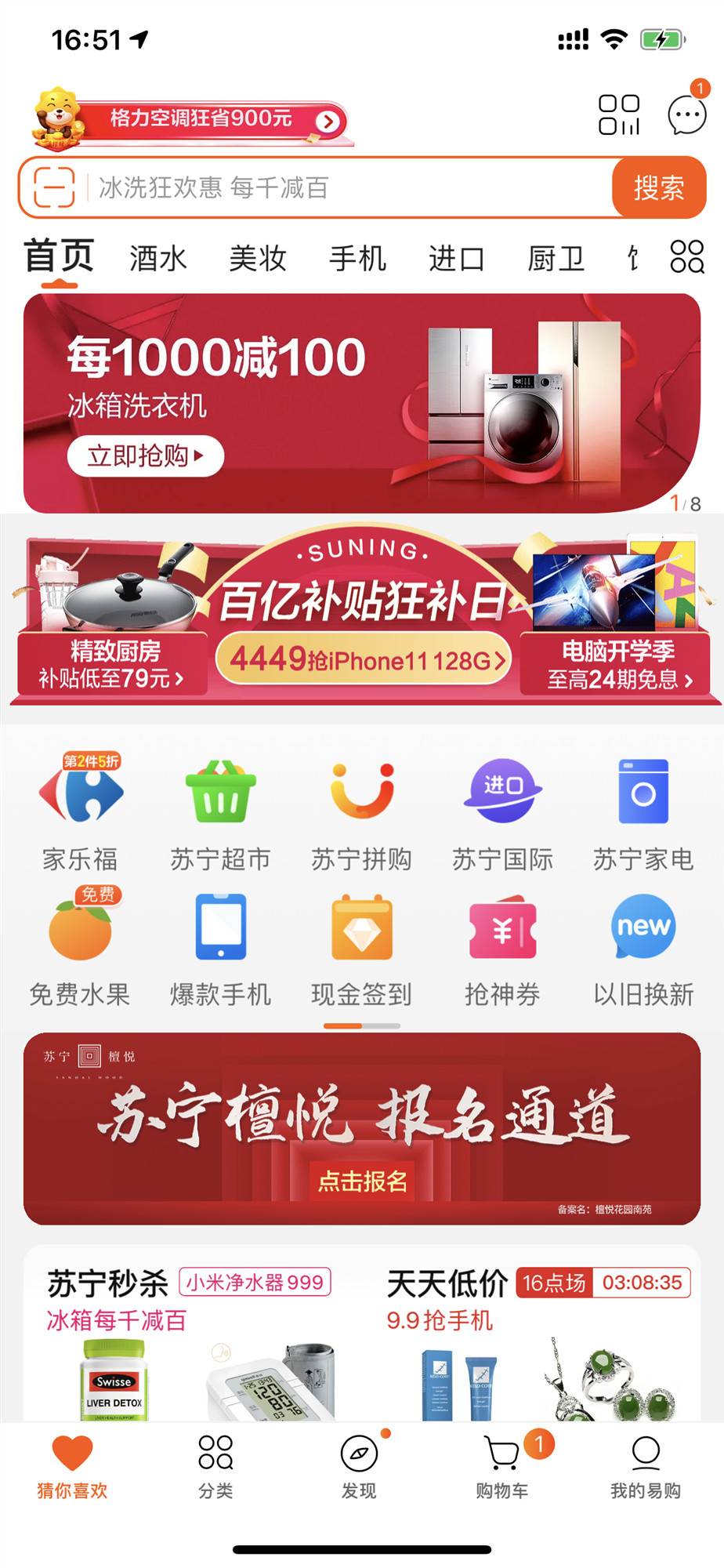The height and width of the screenshot is (1568, 724).
Task: Open 4449抢iPhone11 128G deal
Action: (363, 660)
